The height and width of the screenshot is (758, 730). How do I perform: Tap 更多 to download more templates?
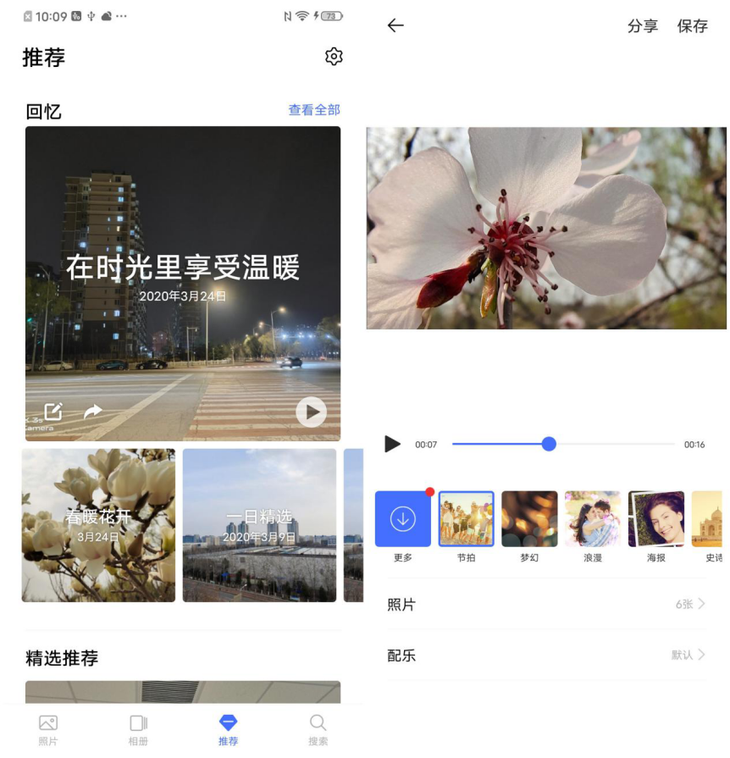[403, 520]
